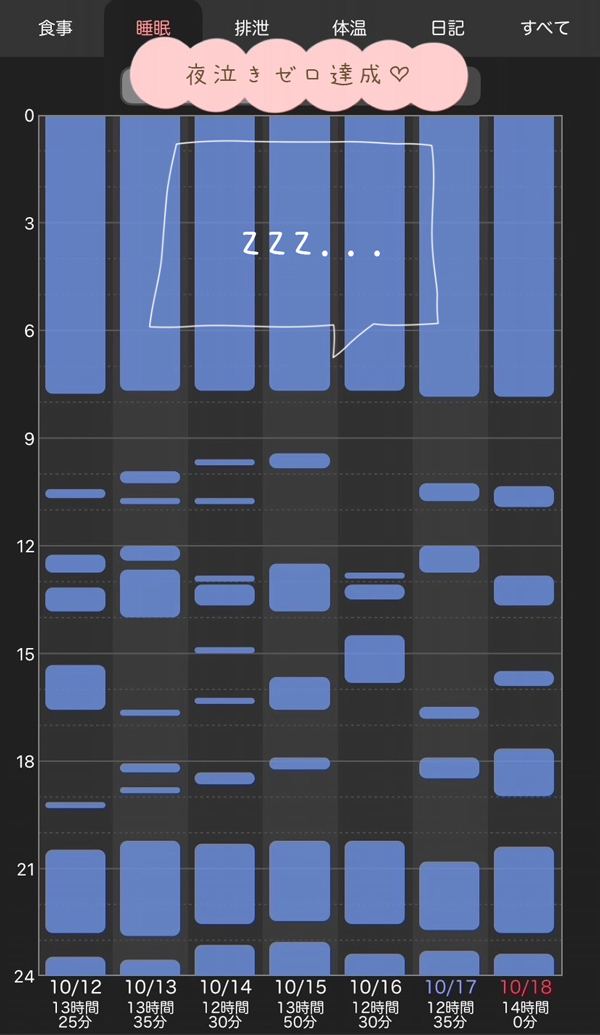The width and height of the screenshot is (600, 1035).
Task: Open the 日記 tab
Action: click(448, 28)
